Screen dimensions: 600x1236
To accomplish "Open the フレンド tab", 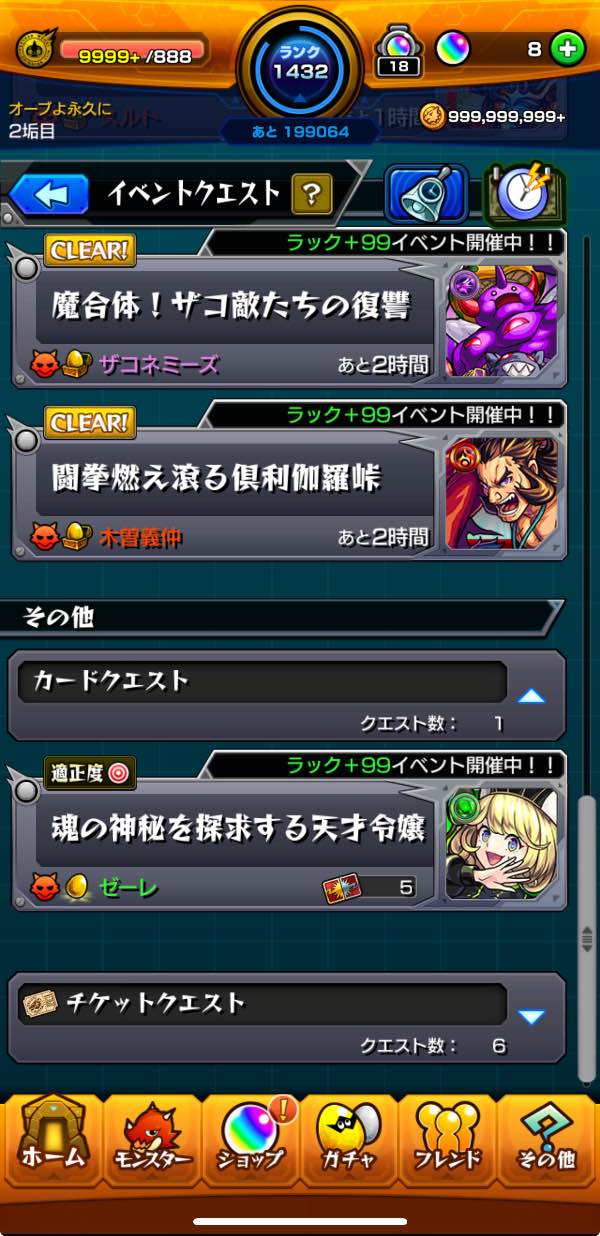I will [447, 1137].
